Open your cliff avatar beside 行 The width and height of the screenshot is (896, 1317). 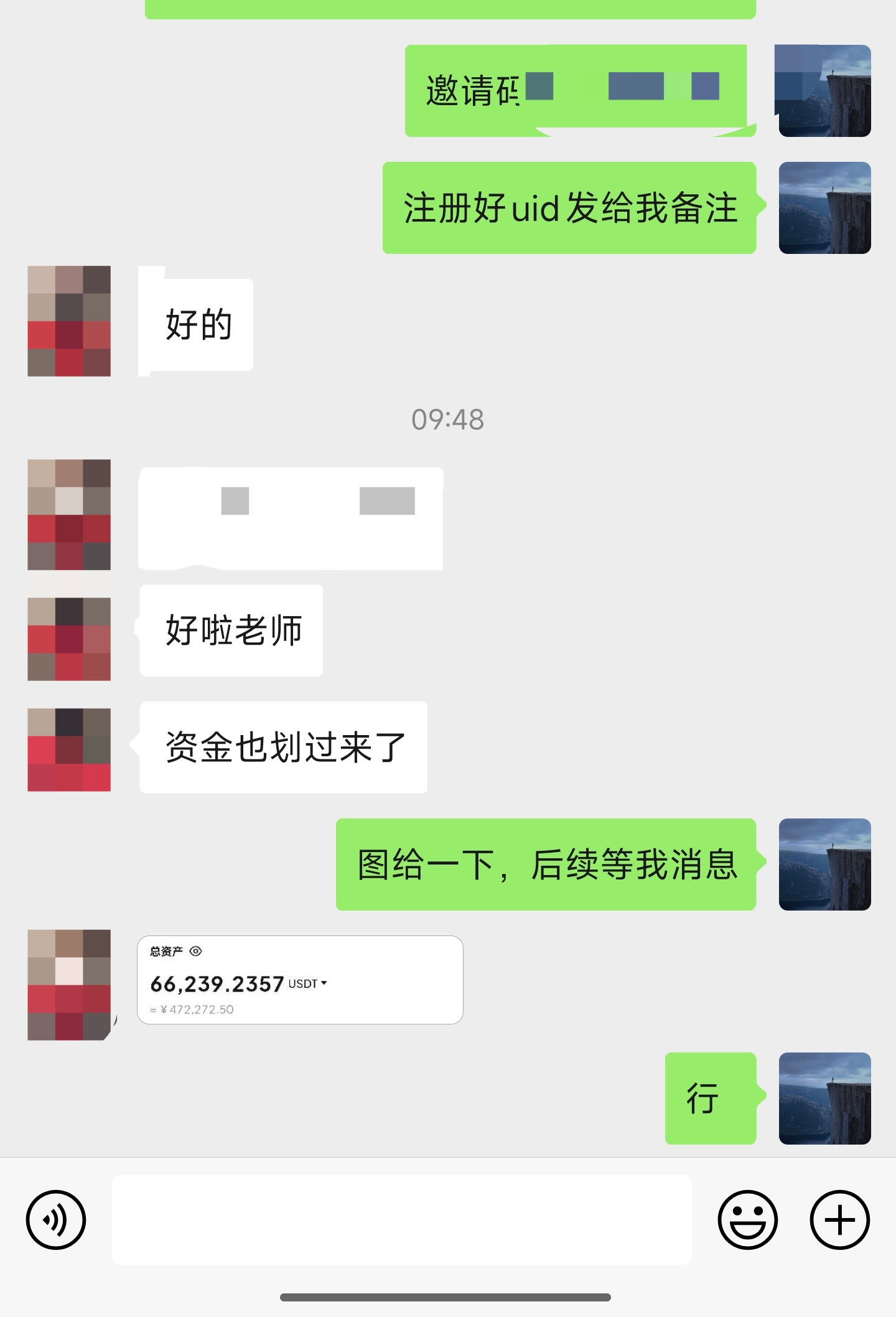point(824,1098)
